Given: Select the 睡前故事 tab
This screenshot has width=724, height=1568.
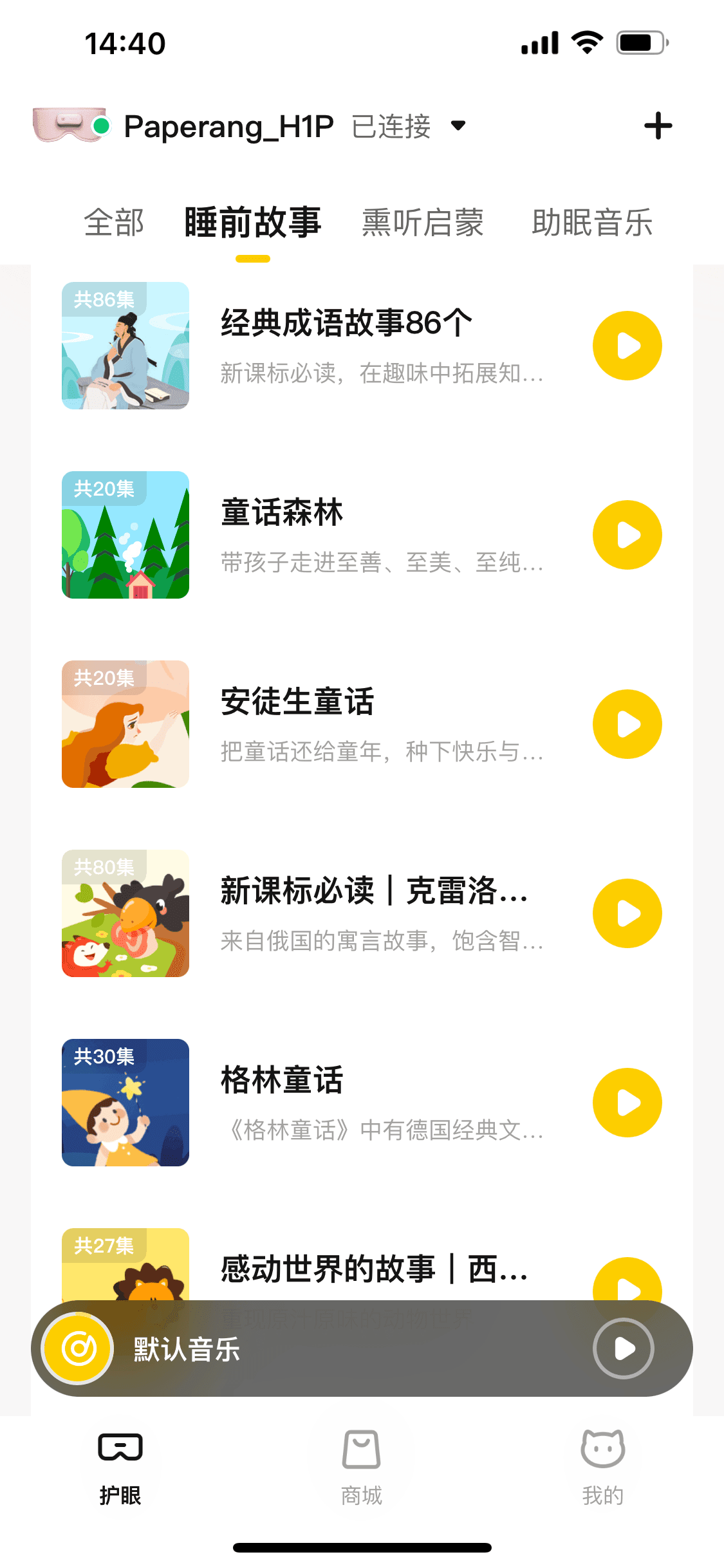Looking at the screenshot, I should tap(252, 223).
